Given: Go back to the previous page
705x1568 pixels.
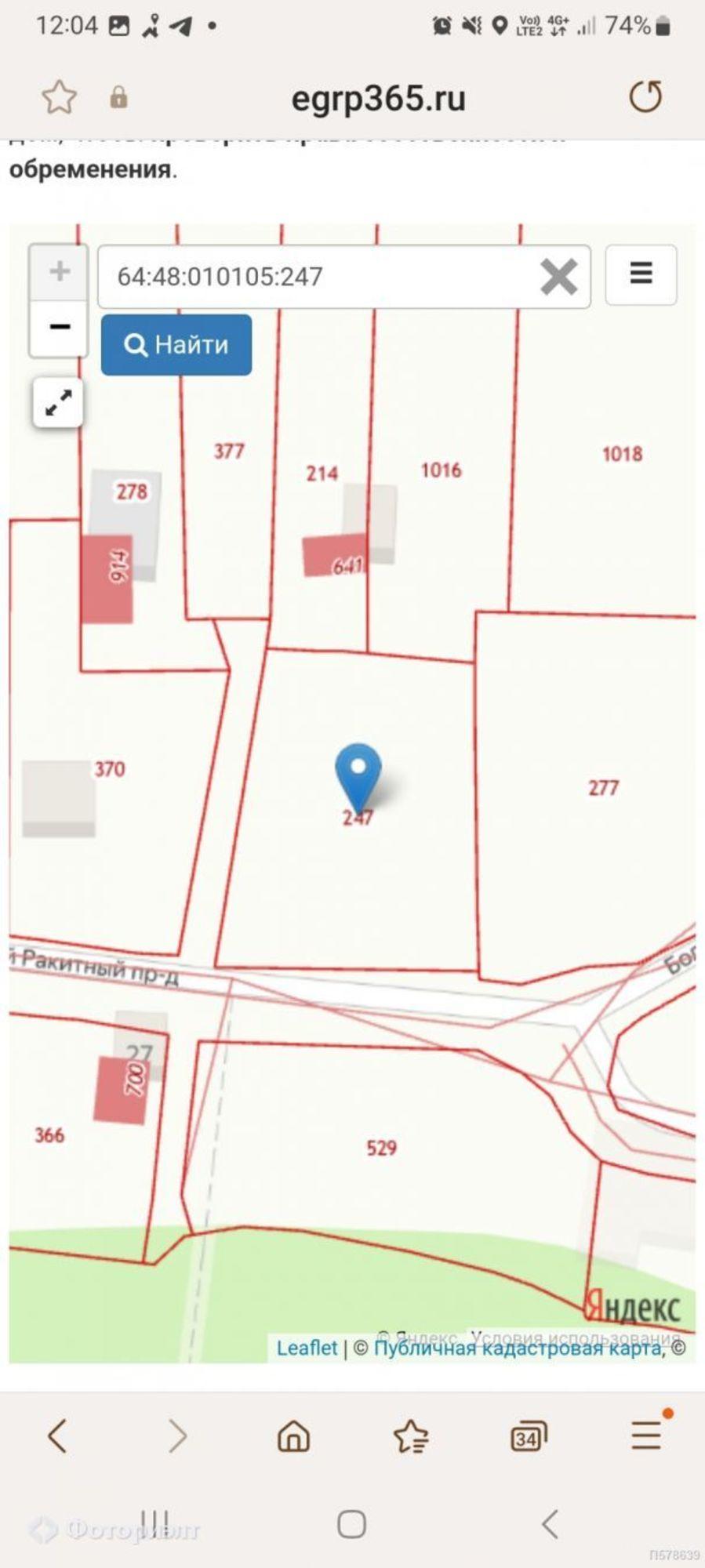Looking at the screenshot, I should point(56,1436).
